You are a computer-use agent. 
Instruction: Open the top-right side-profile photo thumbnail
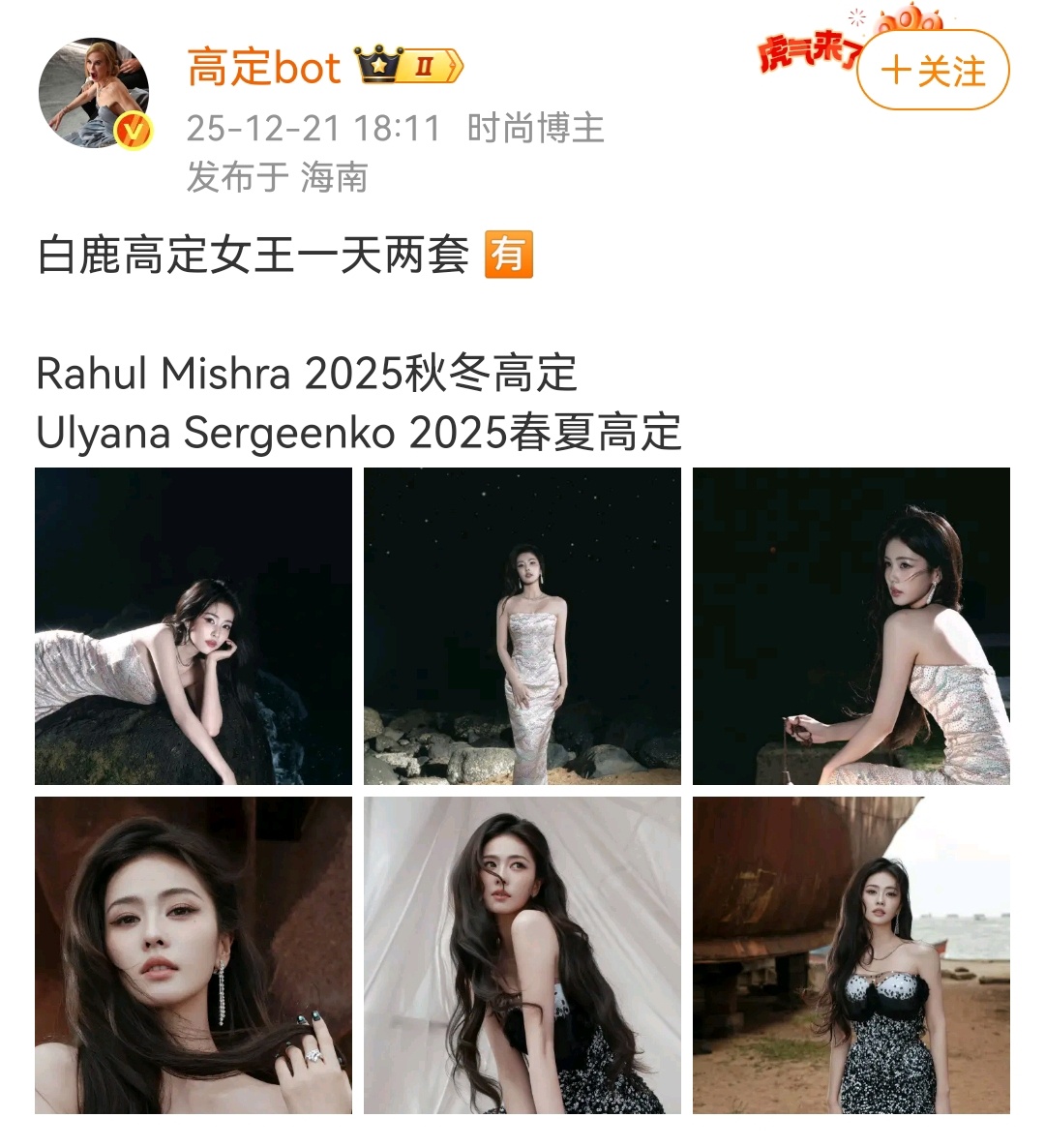851,624
